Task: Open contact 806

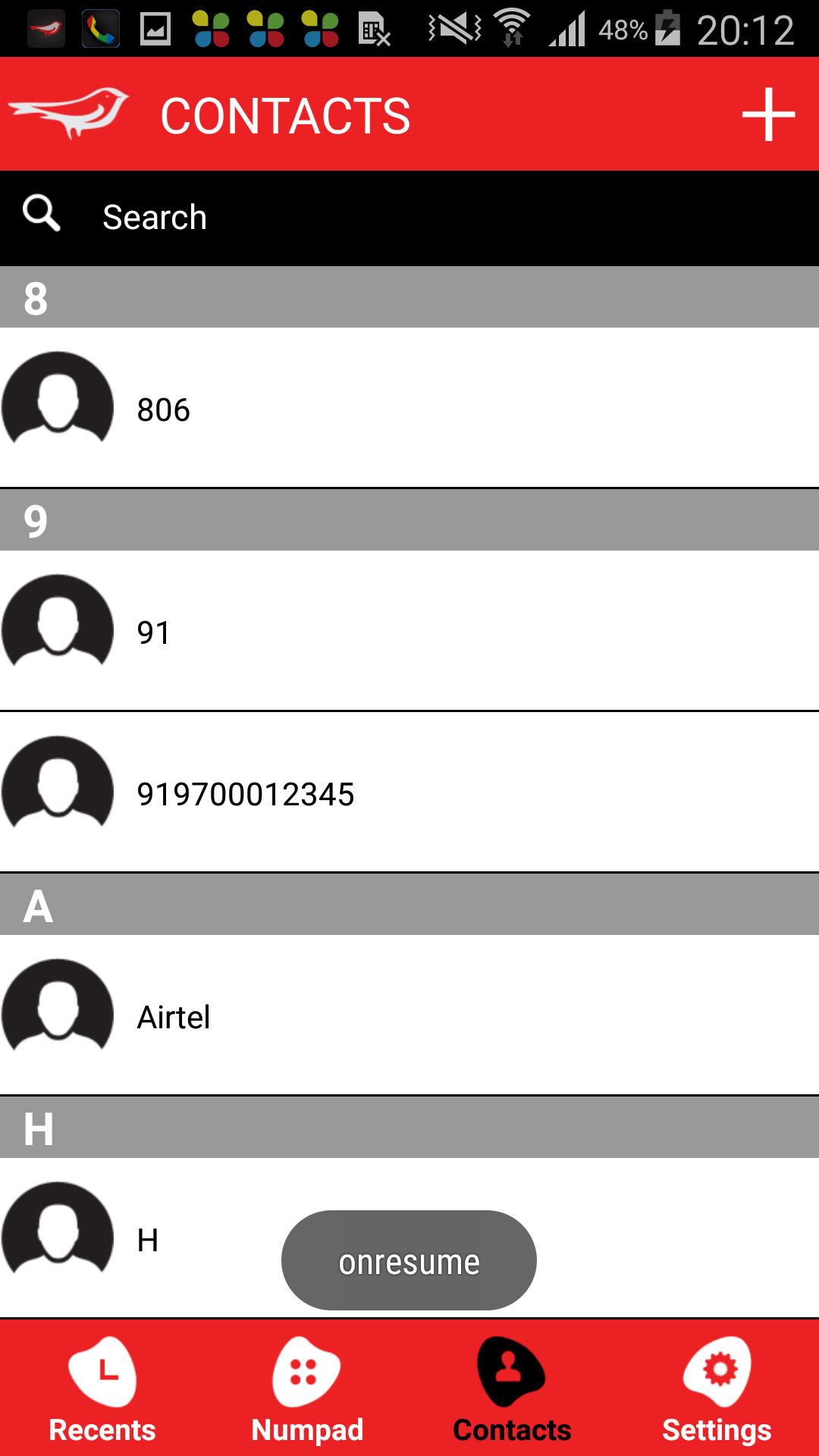Action: (409, 408)
